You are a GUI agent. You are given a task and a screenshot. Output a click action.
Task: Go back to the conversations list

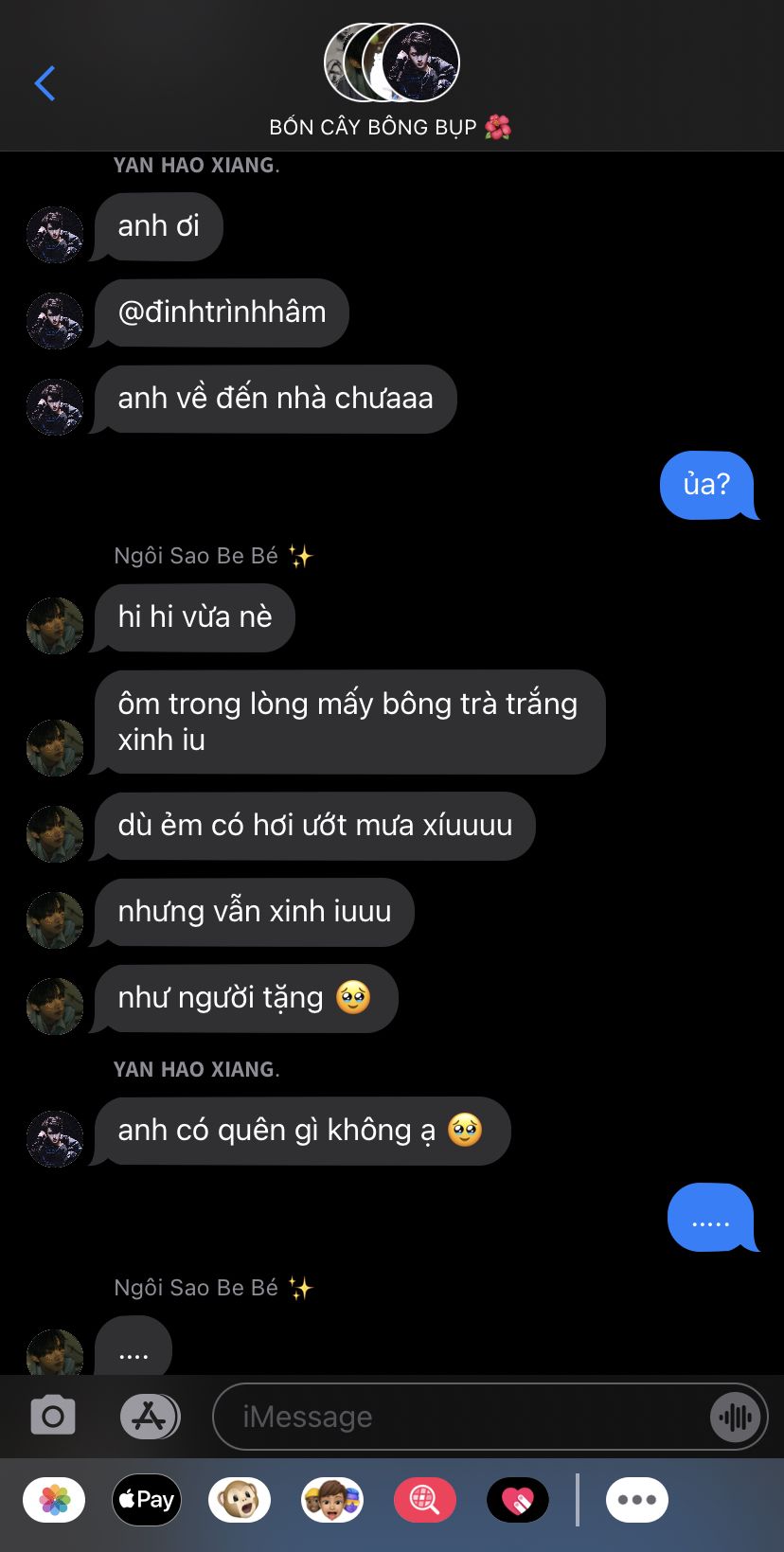[45, 83]
